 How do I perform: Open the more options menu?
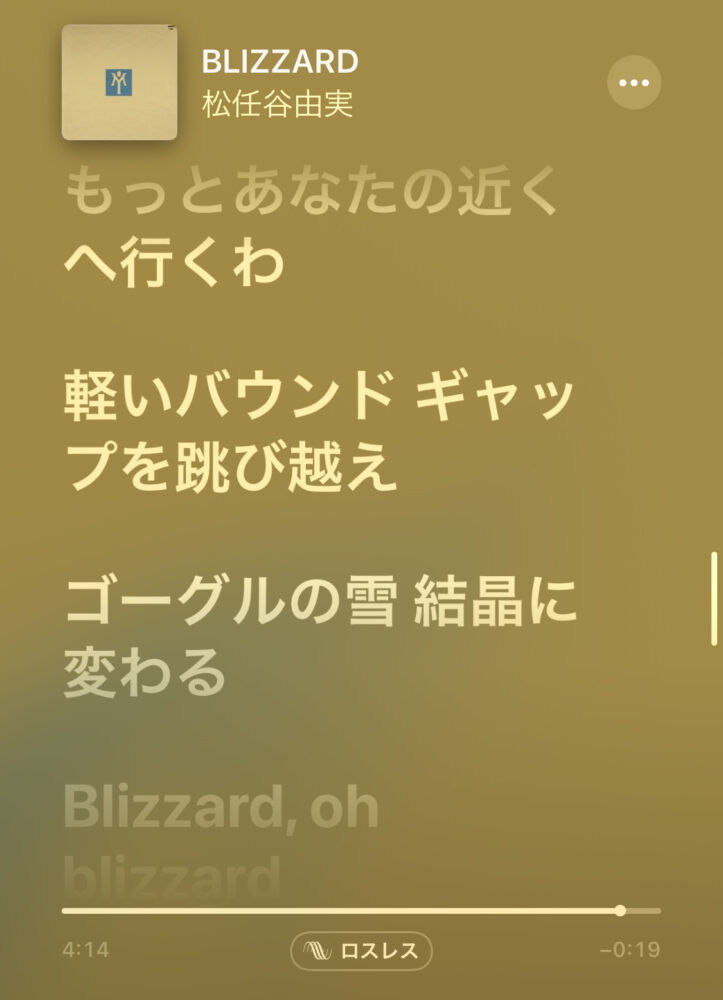[x=634, y=82]
